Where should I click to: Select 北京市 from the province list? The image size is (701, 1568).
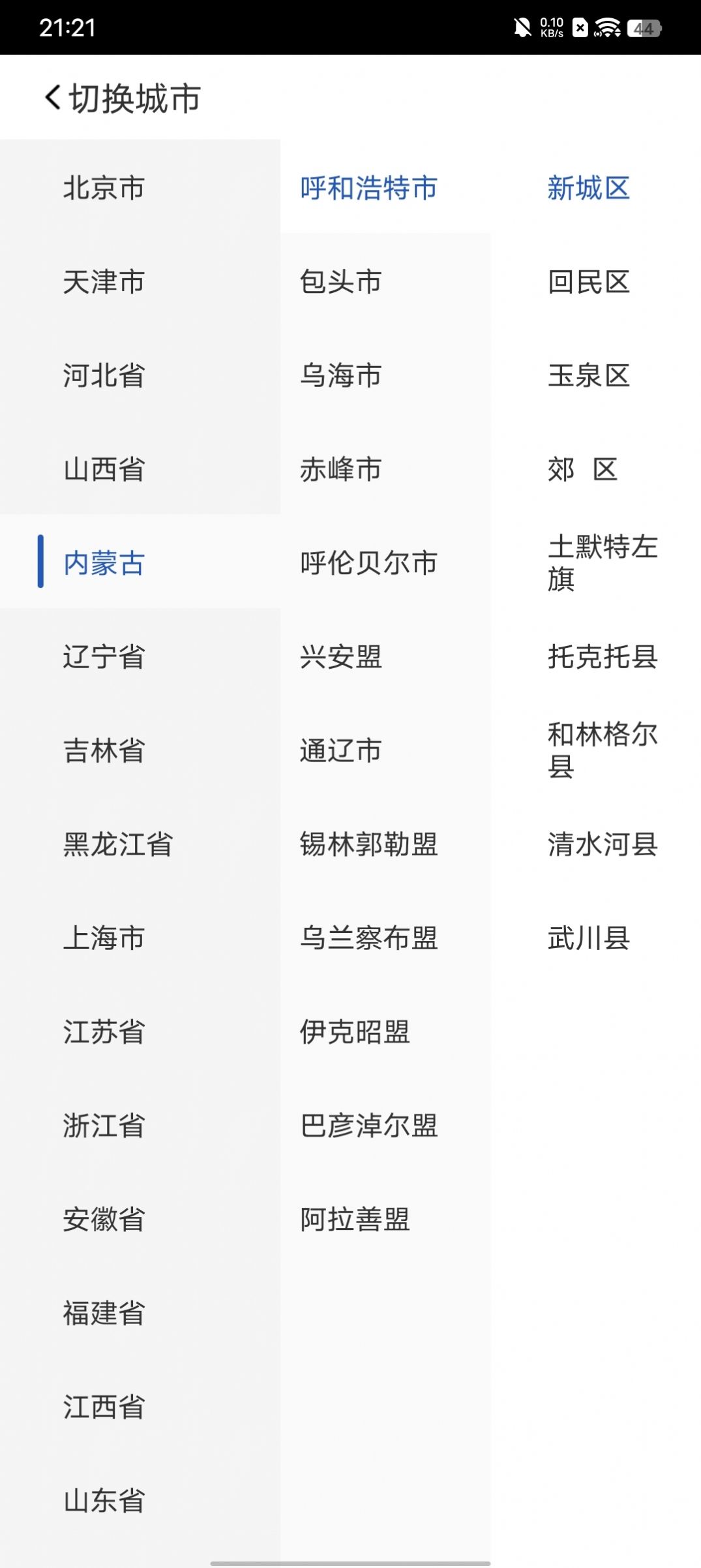pos(104,189)
